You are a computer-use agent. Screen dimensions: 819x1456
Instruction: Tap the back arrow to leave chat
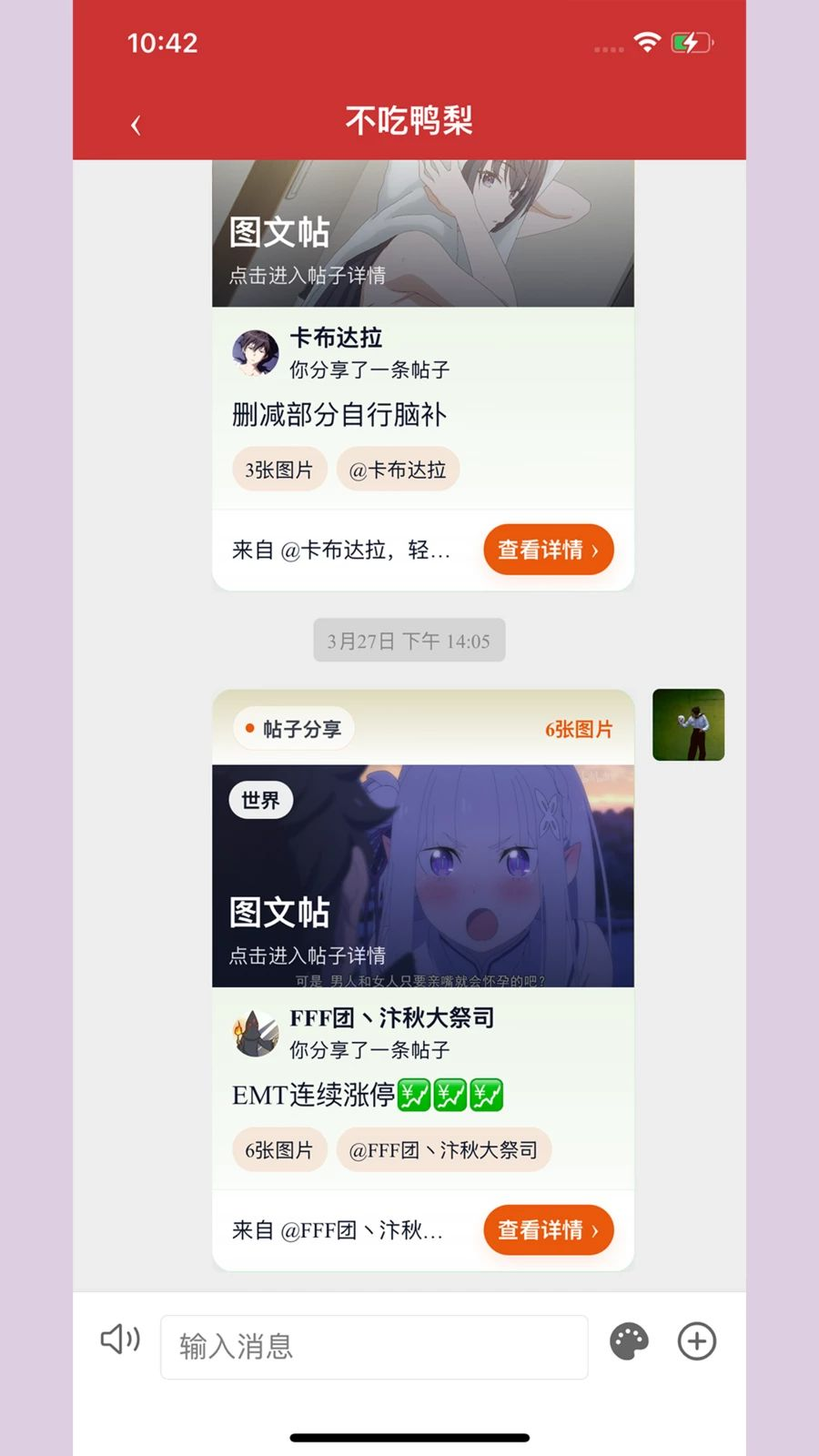(135, 124)
